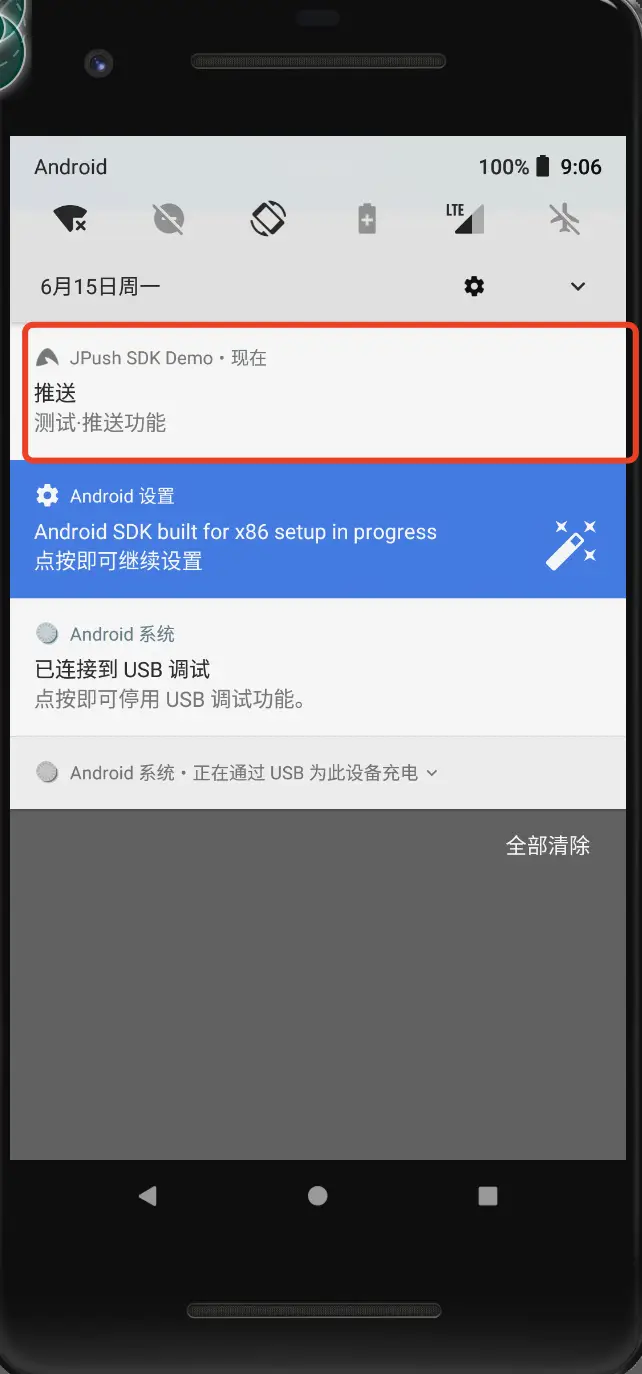642x1374 pixels.
Task: Tap the navigation bar back button
Action: click(148, 1195)
